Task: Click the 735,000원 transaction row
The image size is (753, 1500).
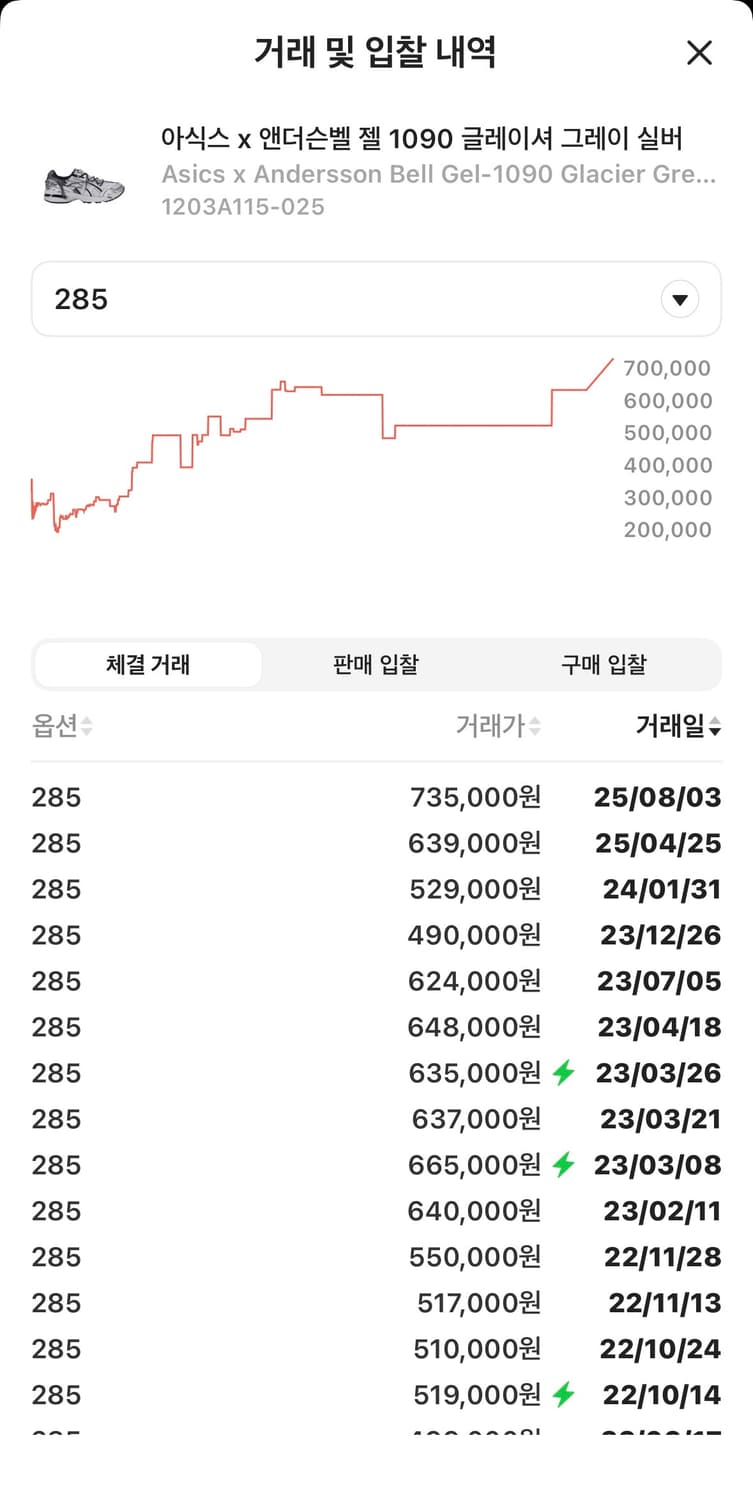Action: tap(376, 797)
